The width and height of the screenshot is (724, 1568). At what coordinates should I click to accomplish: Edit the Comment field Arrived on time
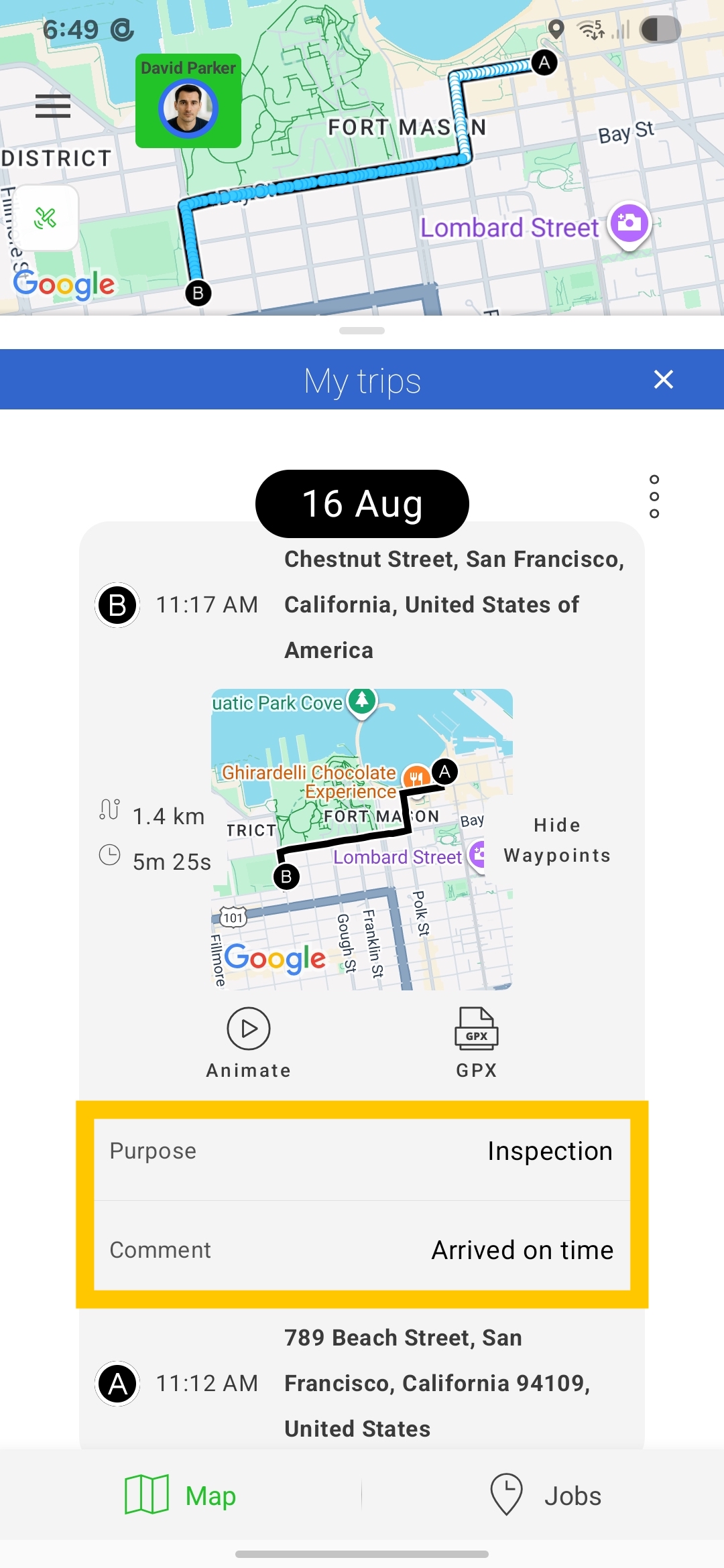coord(362,1250)
